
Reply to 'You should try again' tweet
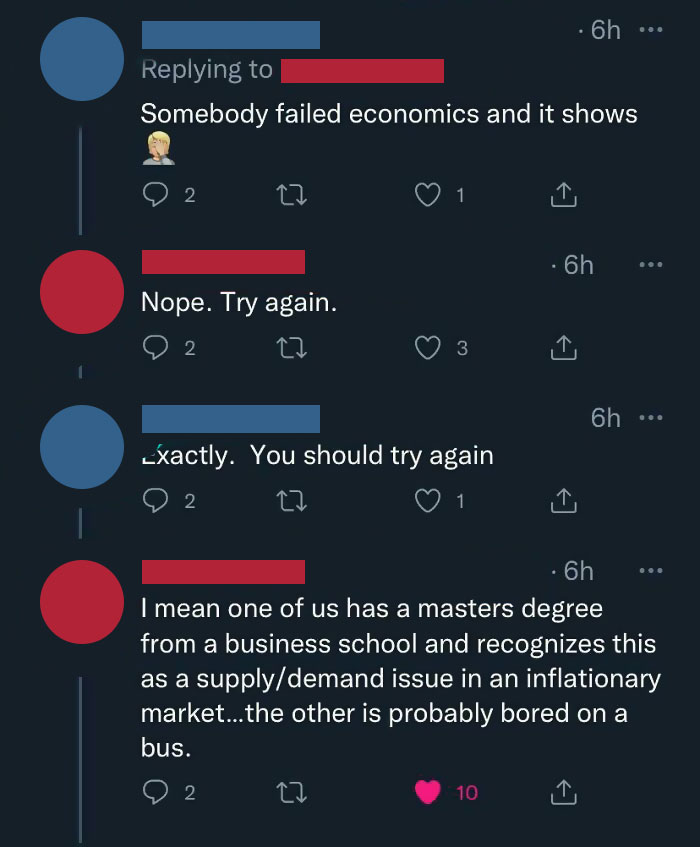pos(156,501)
